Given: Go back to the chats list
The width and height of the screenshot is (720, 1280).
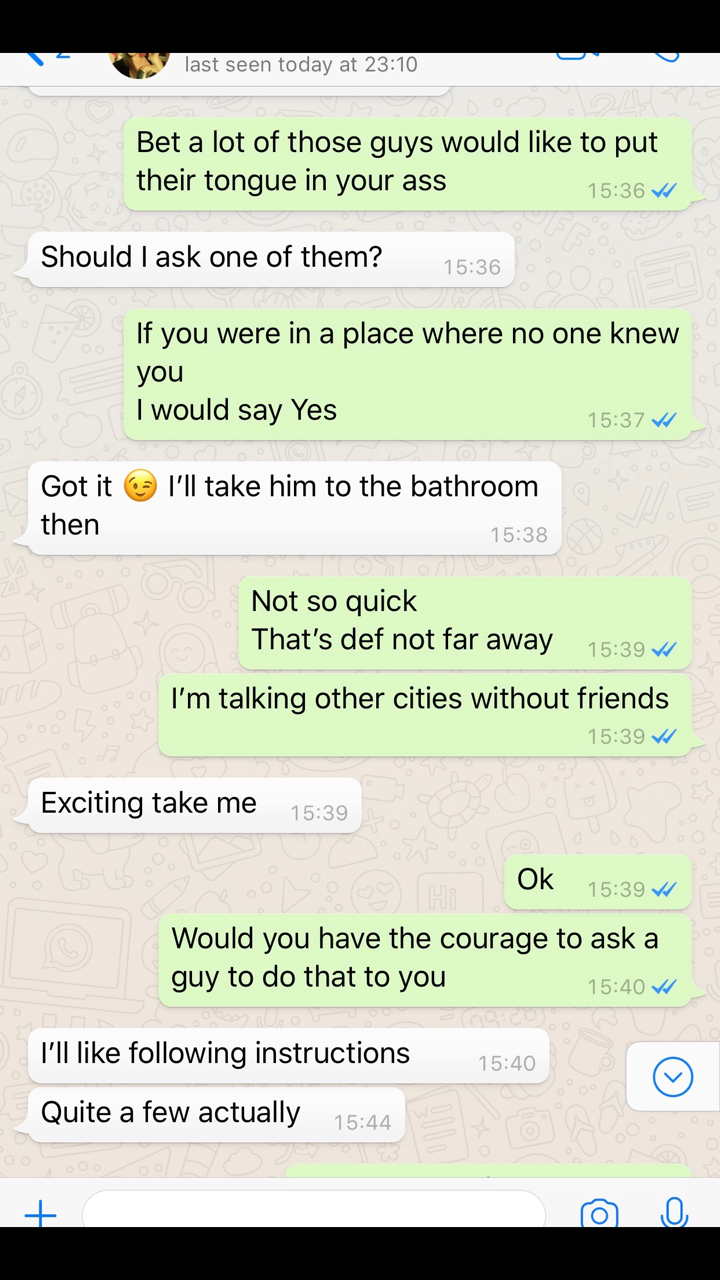Looking at the screenshot, I should coord(35,58).
